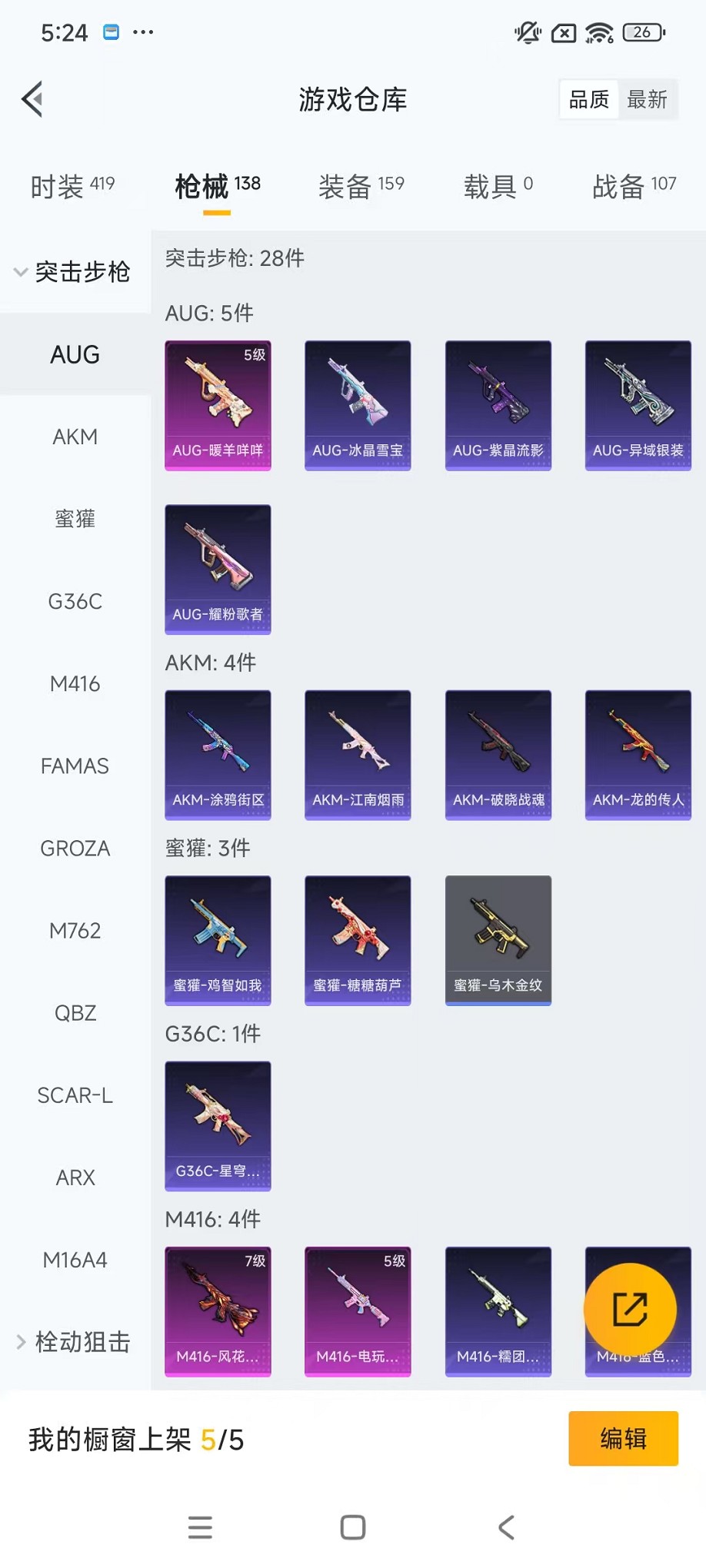Switch to the 载具 tab
The width and height of the screenshot is (706, 1568).
(498, 186)
